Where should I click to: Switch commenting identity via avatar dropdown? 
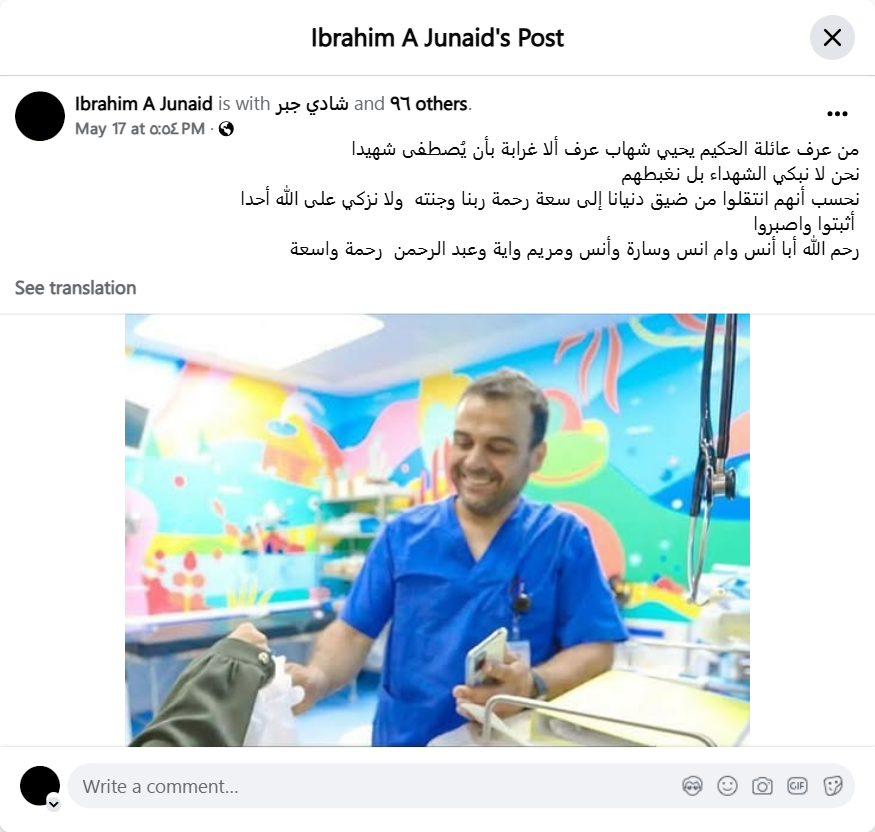point(53,803)
